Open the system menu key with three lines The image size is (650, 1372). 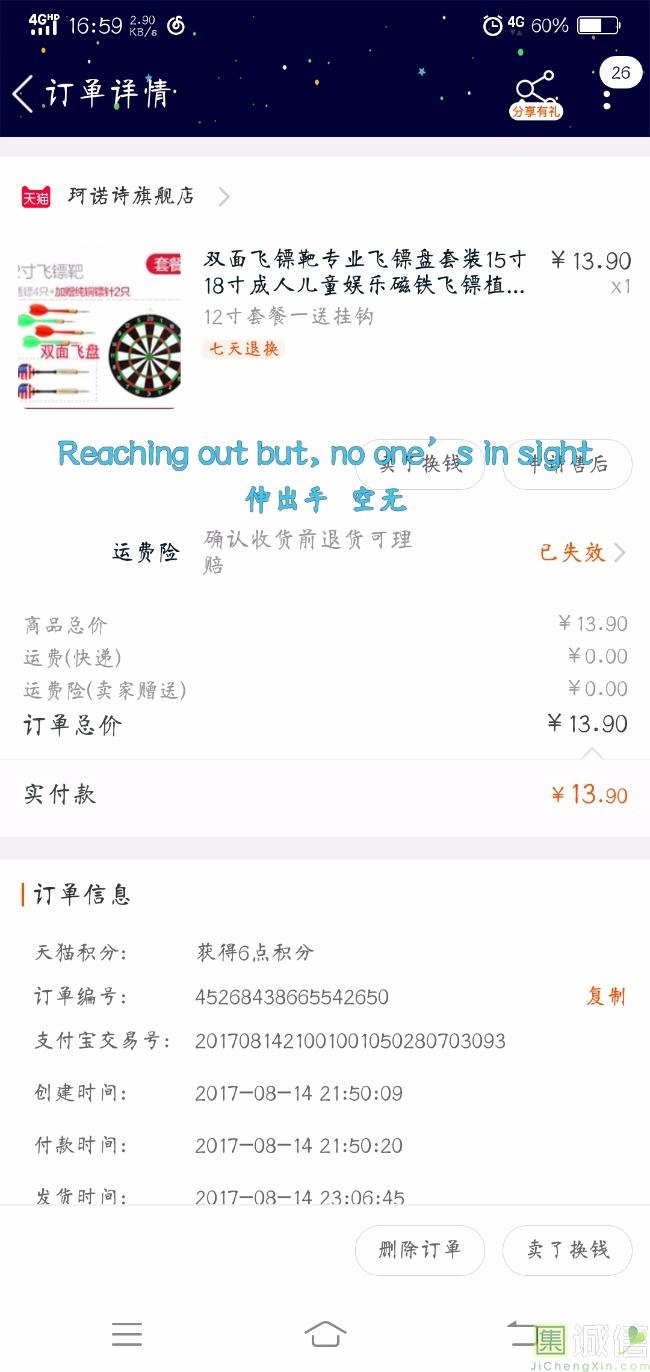pos(127,1334)
